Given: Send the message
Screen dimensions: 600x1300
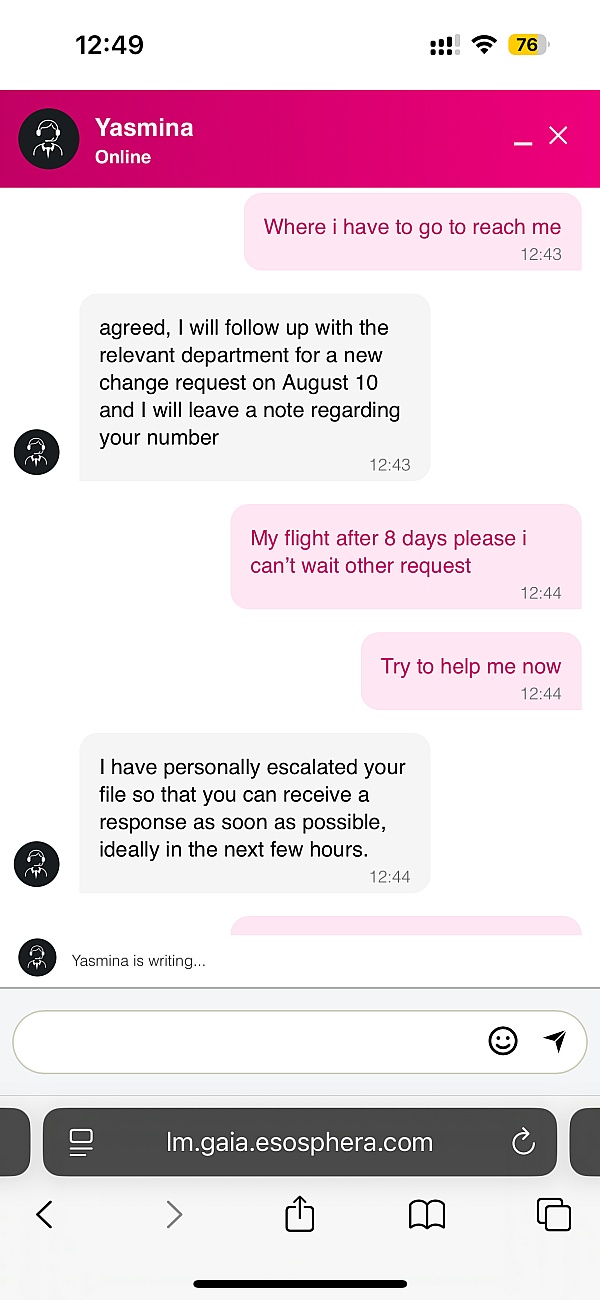Looking at the screenshot, I should 555,1041.
